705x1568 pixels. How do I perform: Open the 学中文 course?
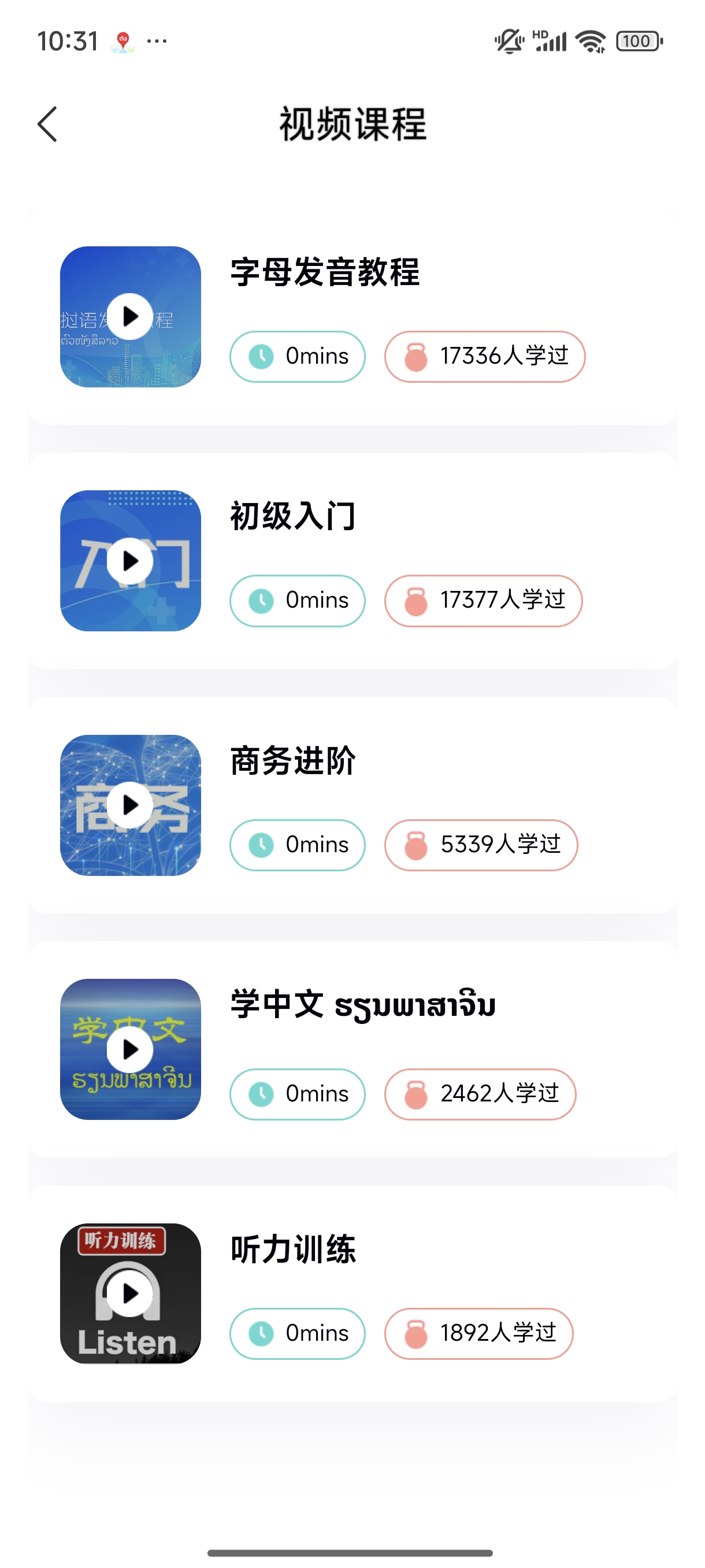tap(353, 1049)
